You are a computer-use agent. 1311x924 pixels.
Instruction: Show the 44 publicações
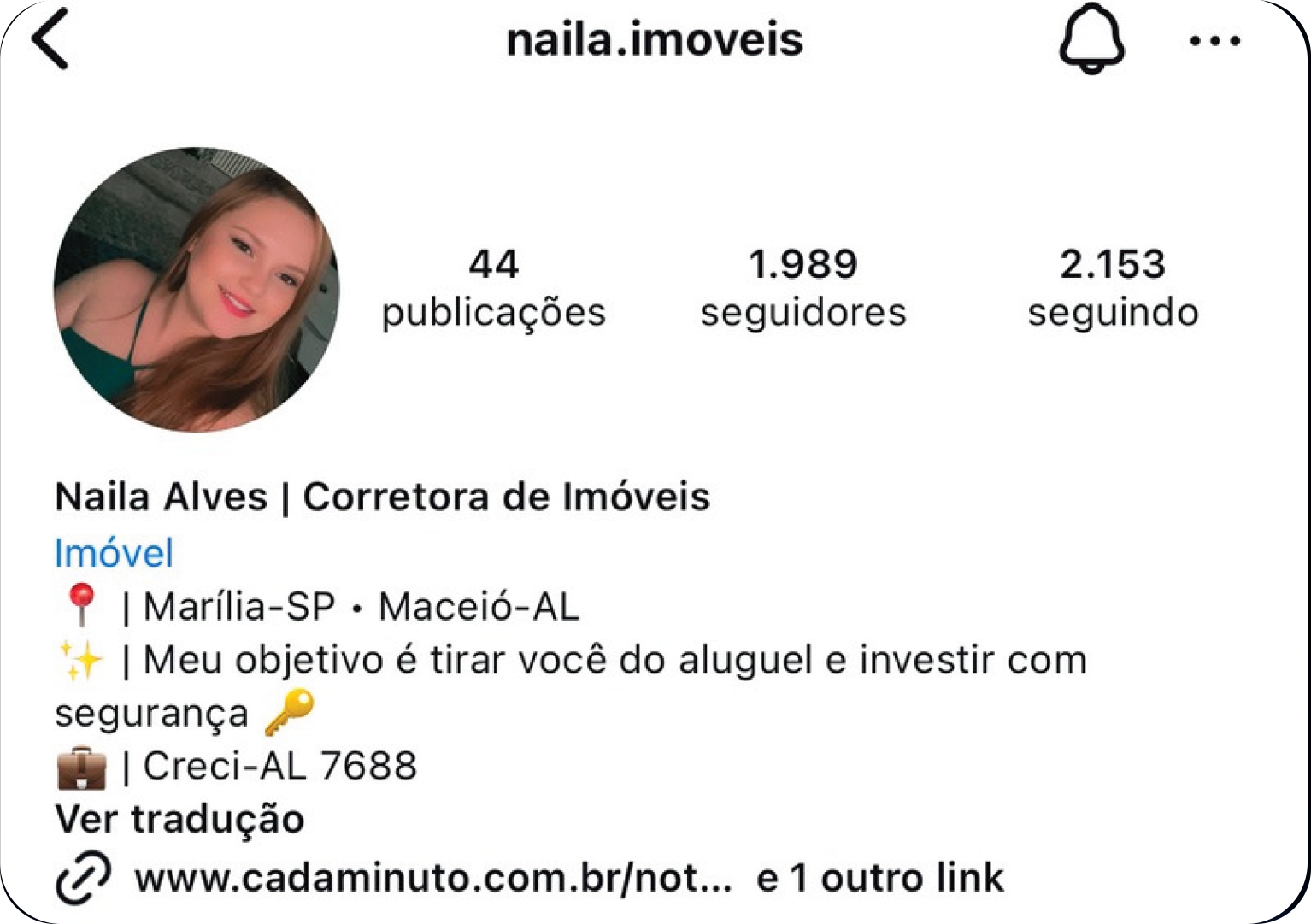[x=493, y=288]
